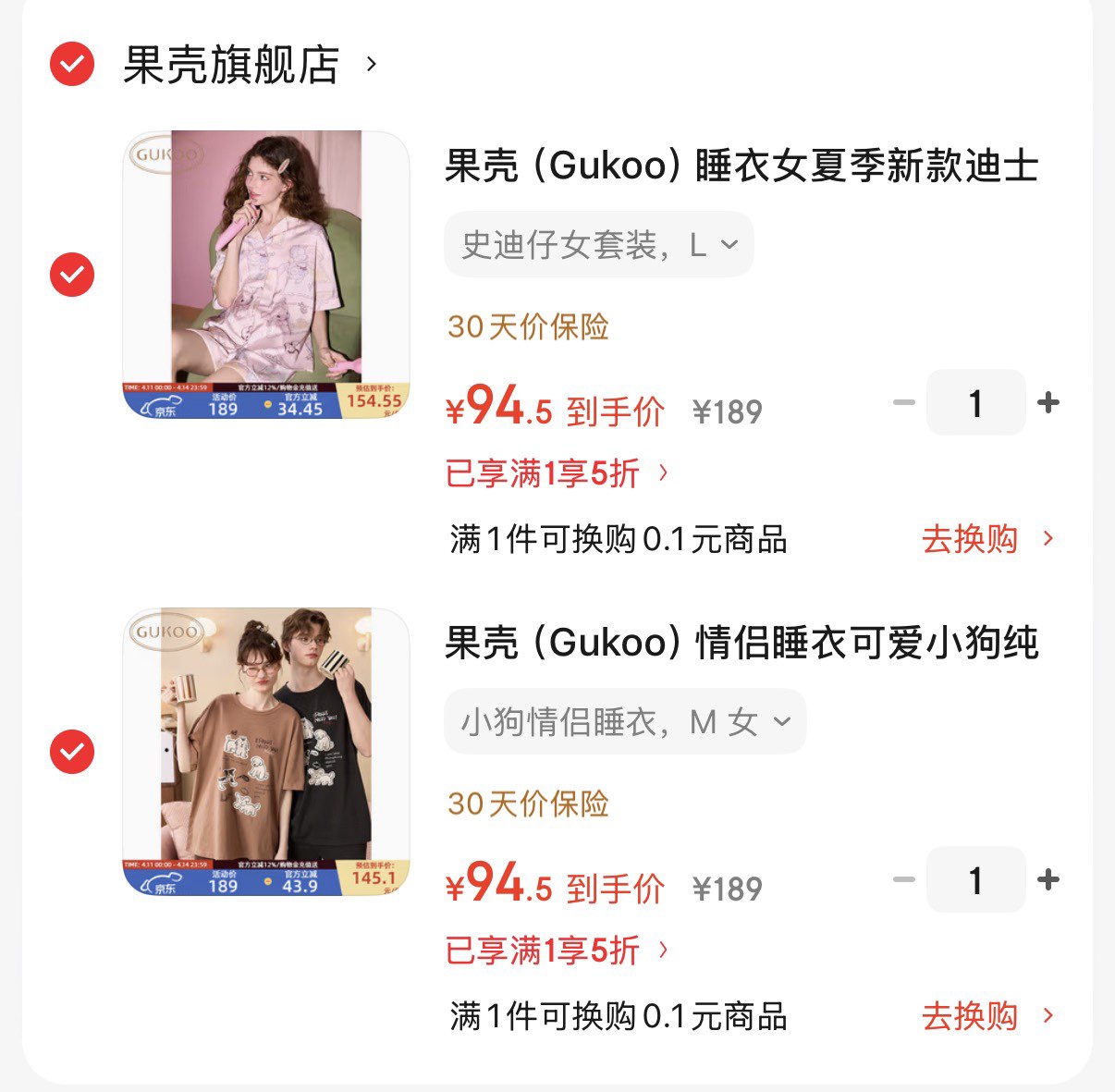The image size is (1115, 1092).
Task: Open product title 果壳（Gukoo）情侣睡衣可爱小狗纯
Action: [741, 644]
